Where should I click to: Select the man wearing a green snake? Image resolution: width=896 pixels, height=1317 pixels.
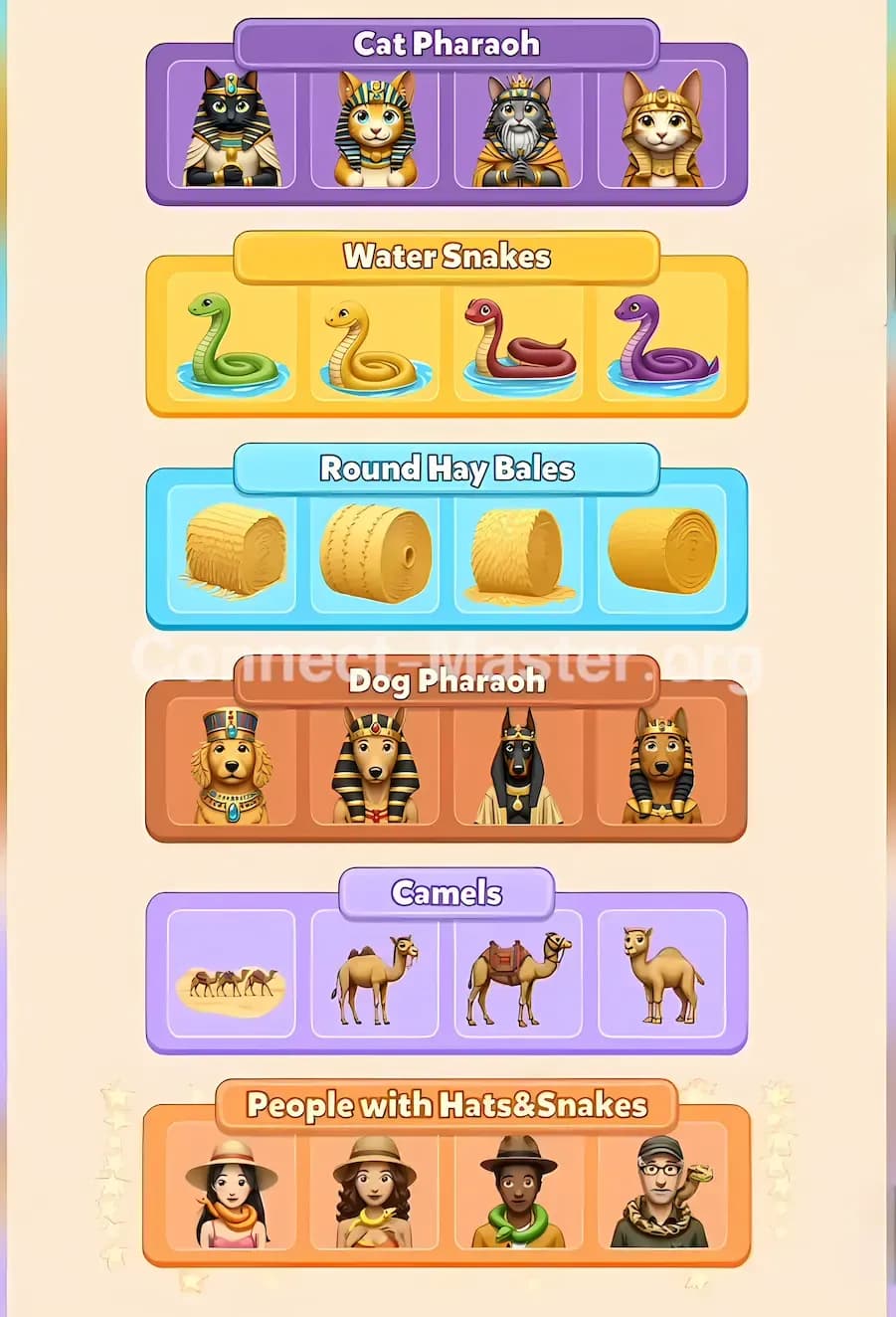click(519, 1192)
